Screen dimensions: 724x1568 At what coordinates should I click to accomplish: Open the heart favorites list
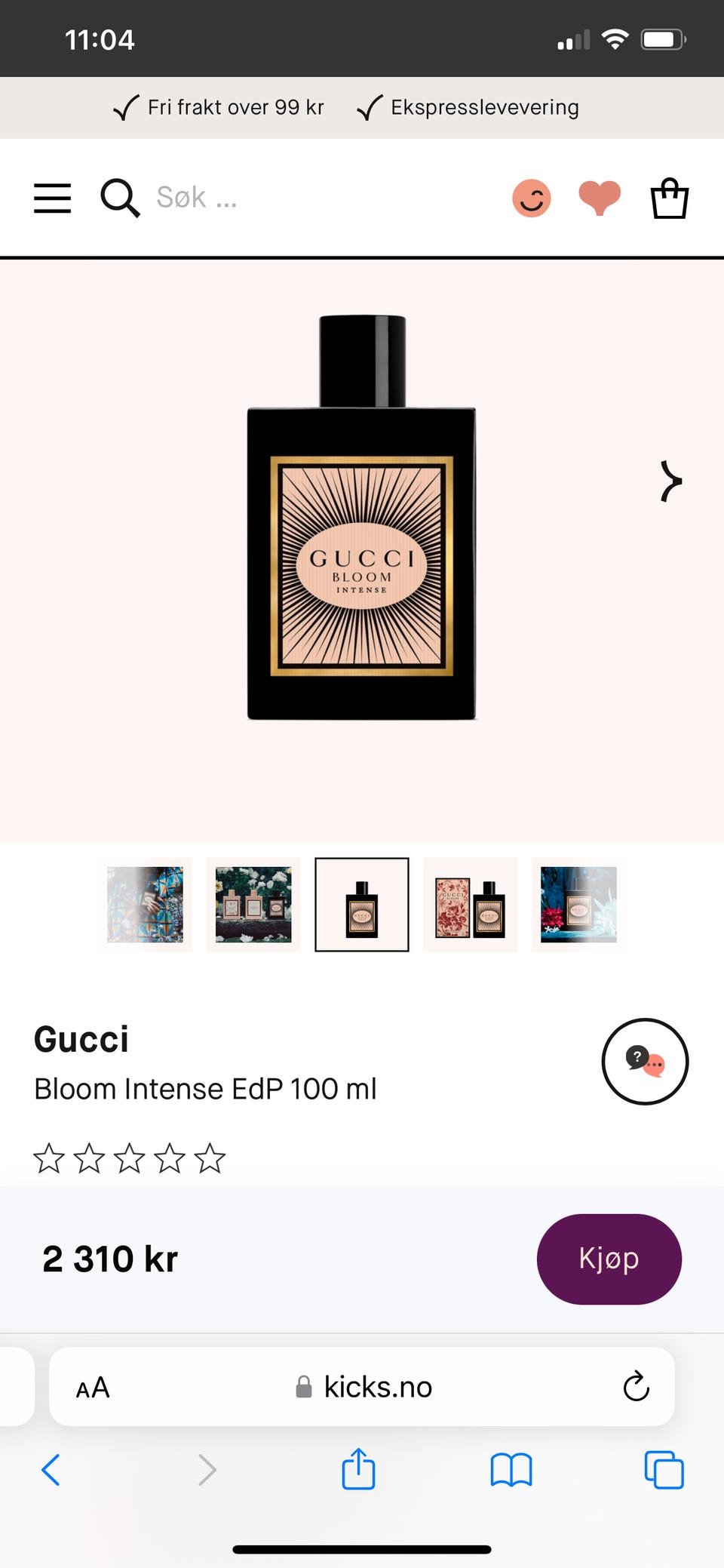[600, 198]
